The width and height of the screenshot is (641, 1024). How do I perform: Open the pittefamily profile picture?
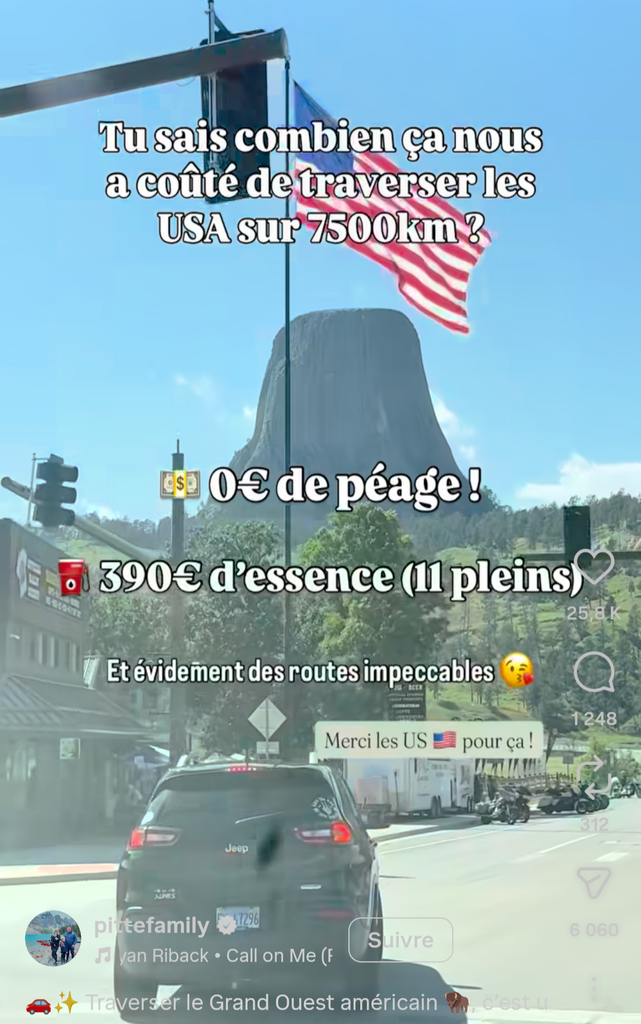click(53, 938)
